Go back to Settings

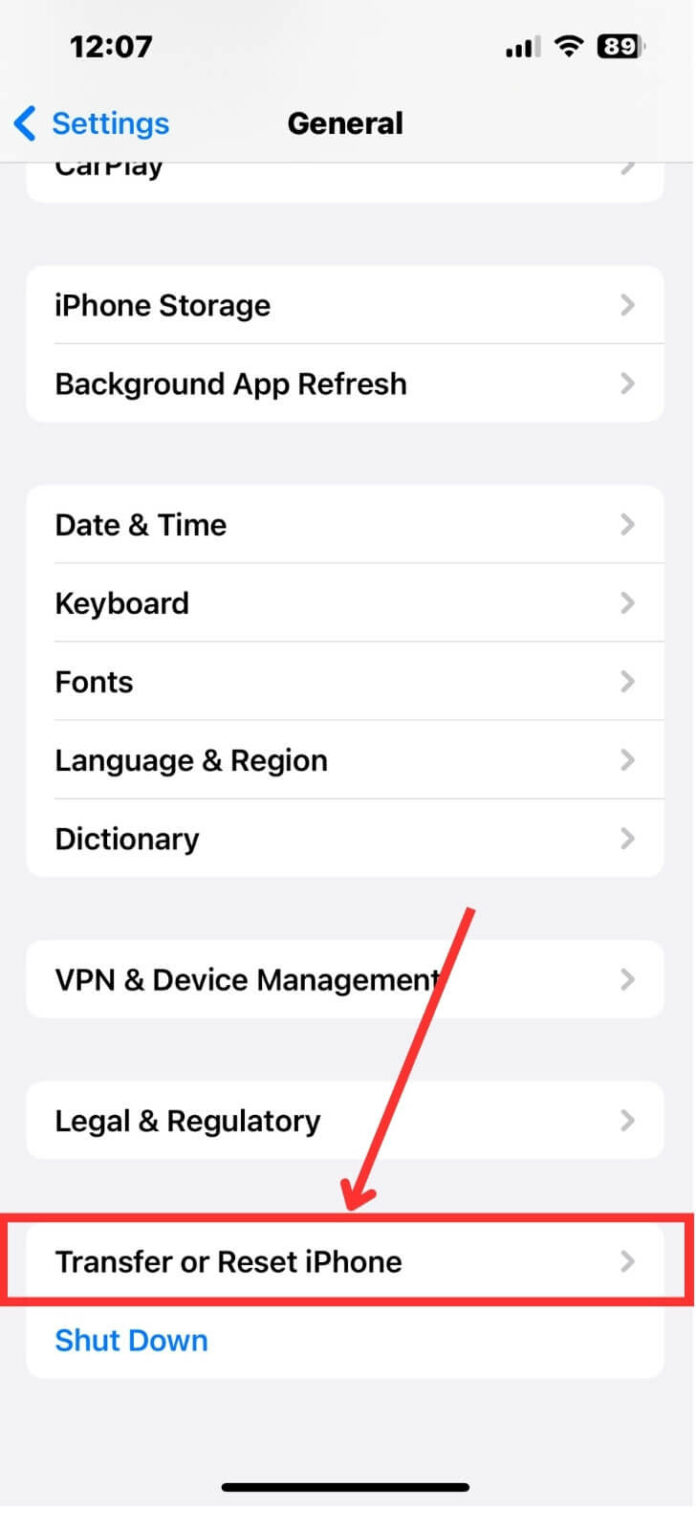[92, 124]
